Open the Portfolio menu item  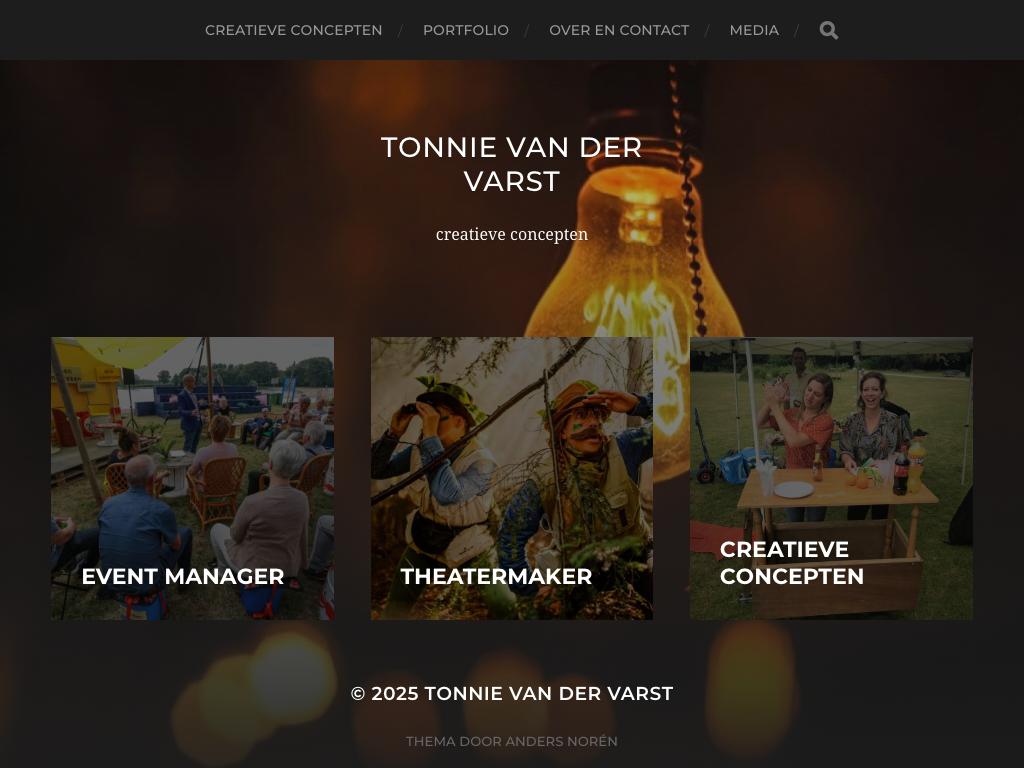(x=465, y=30)
